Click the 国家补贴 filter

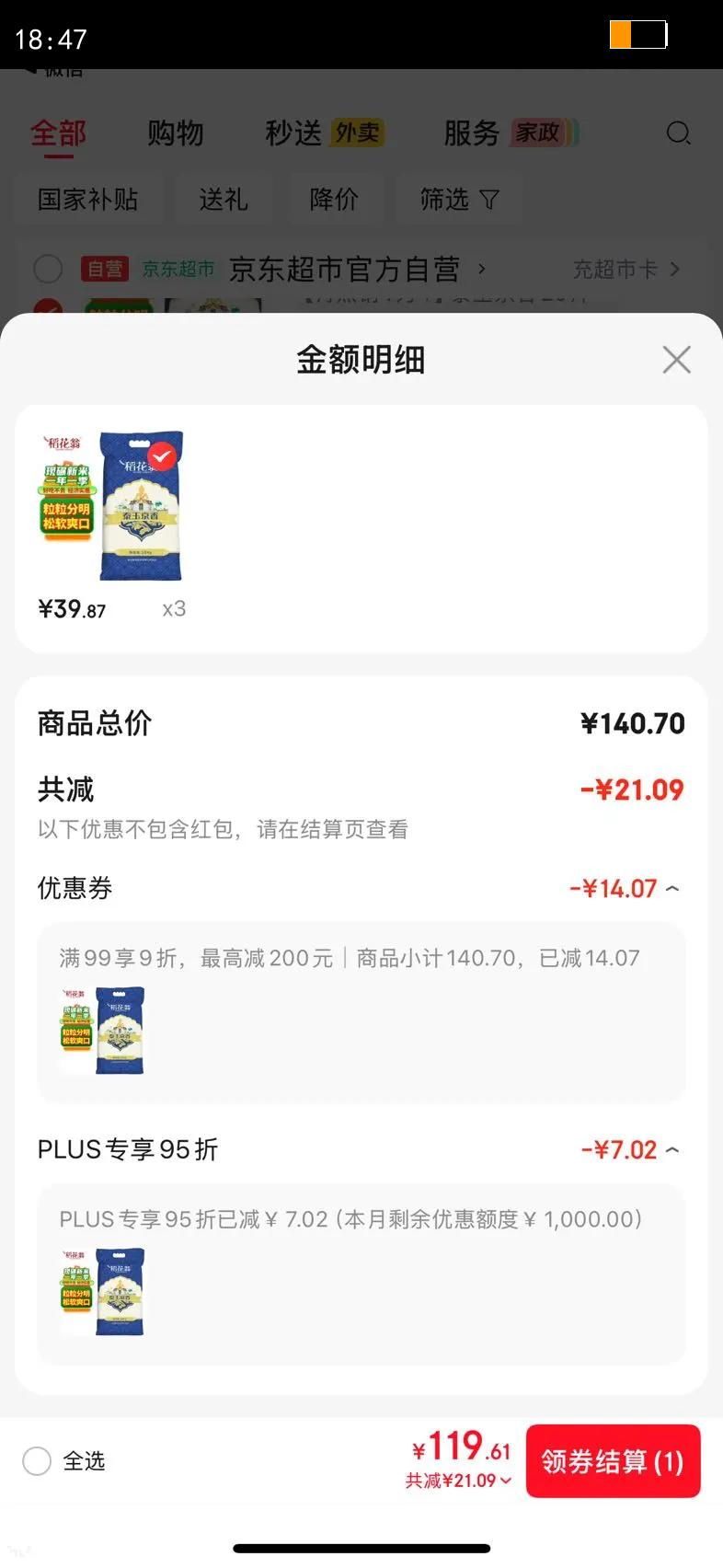pyautogui.click(x=88, y=199)
